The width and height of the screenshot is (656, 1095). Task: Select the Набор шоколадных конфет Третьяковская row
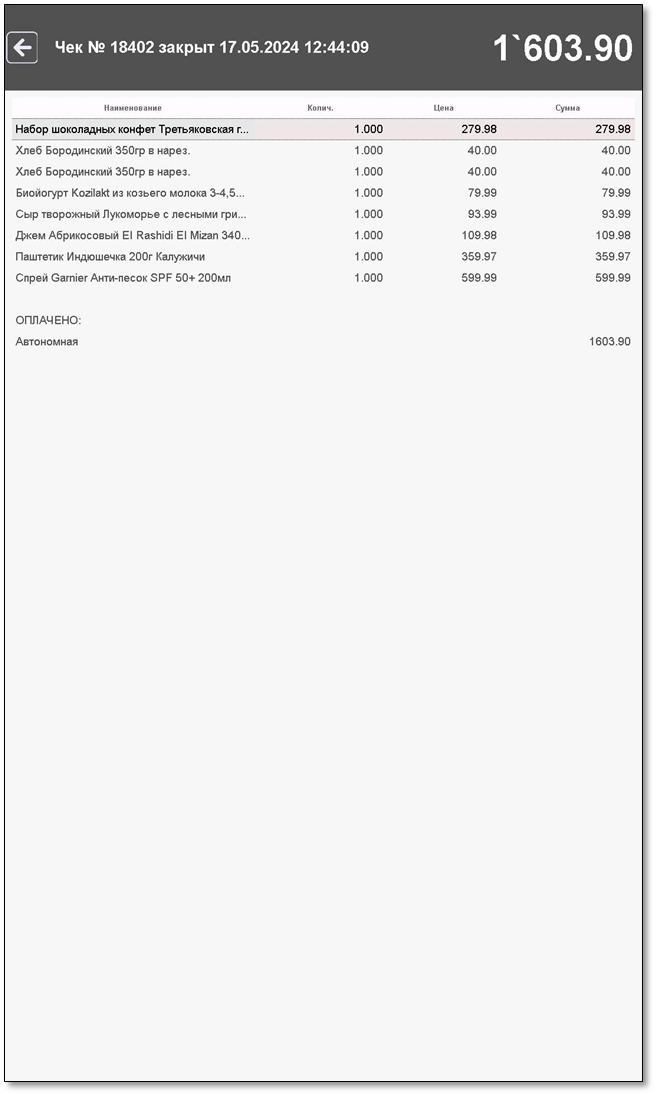pyautogui.click(x=323, y=129)
